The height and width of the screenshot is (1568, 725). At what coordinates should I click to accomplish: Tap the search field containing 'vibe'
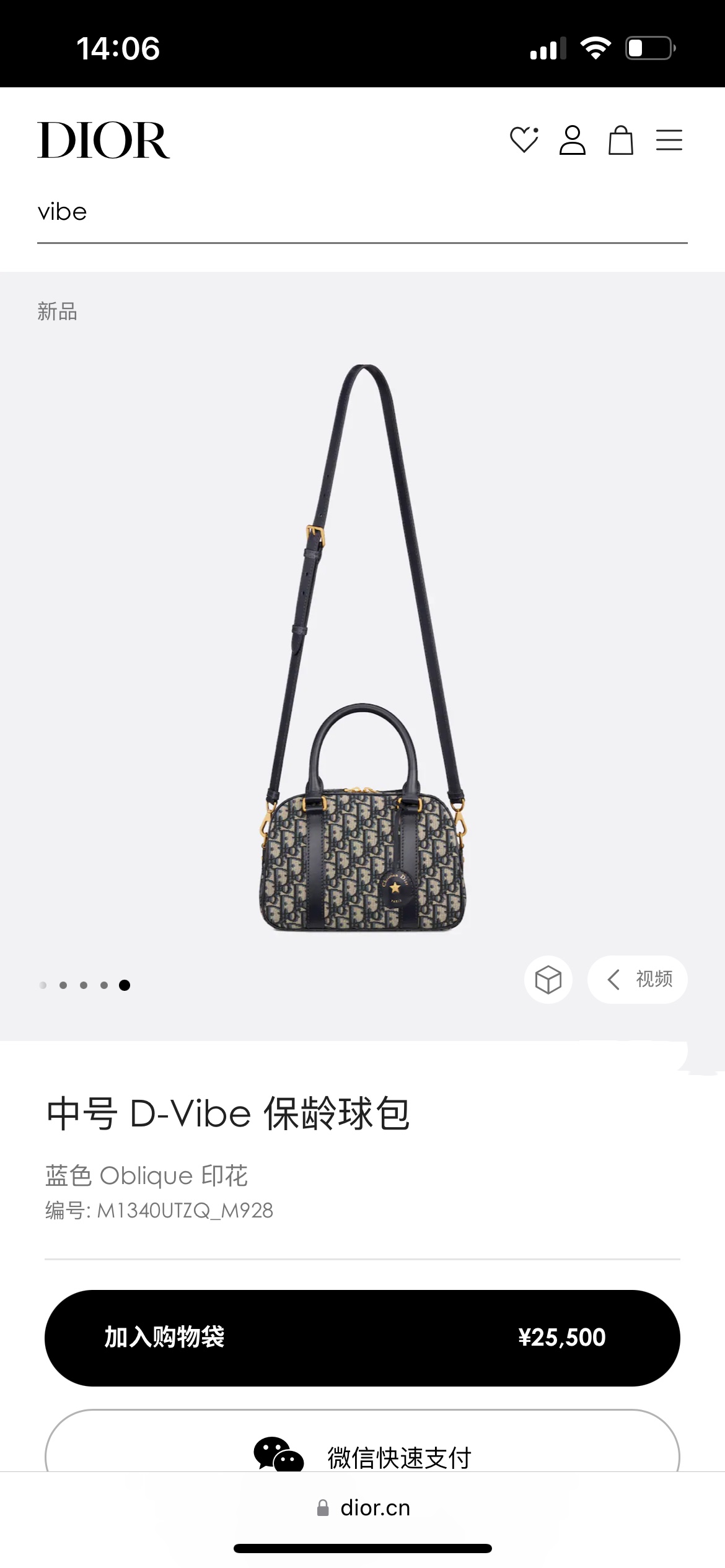click(x=362, y=212)
